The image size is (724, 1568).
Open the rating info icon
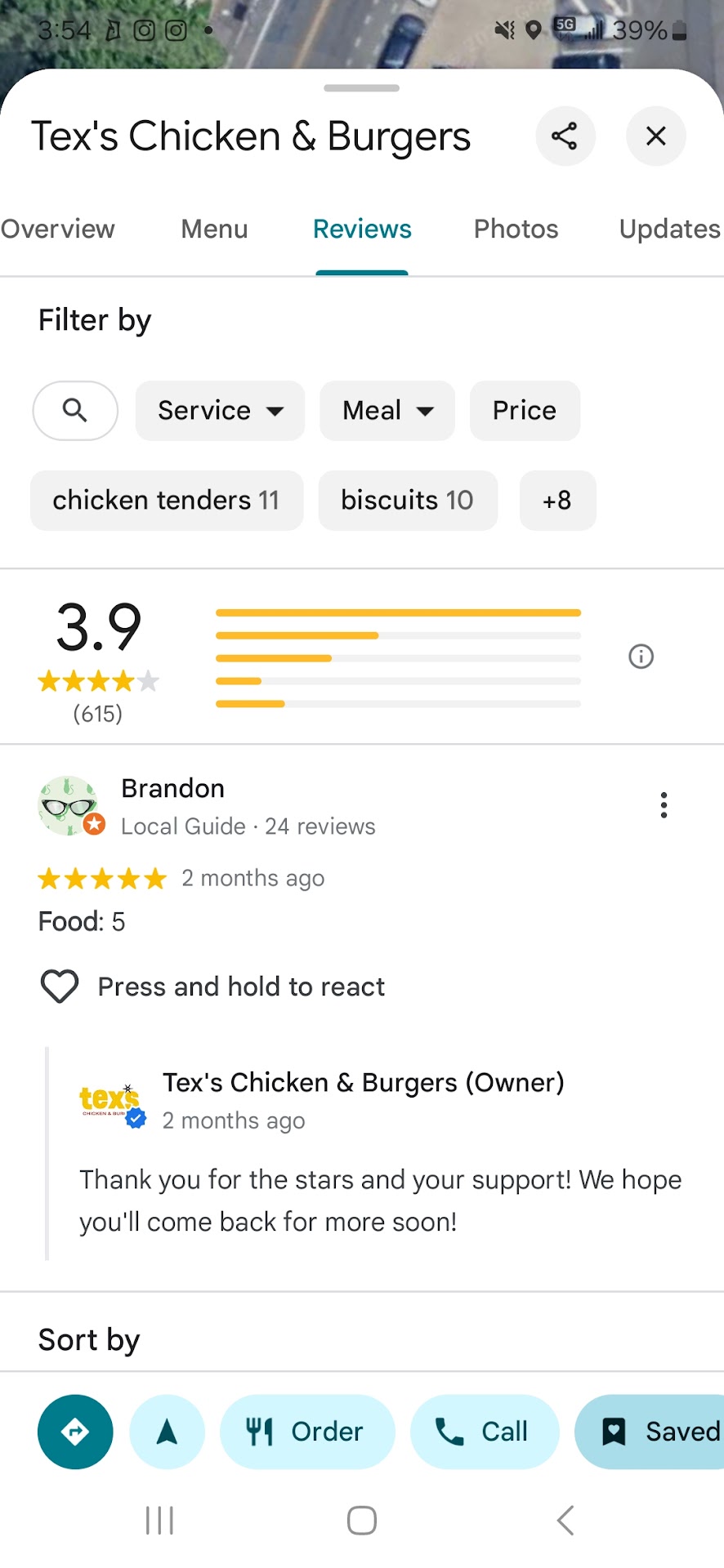[641, 657]
